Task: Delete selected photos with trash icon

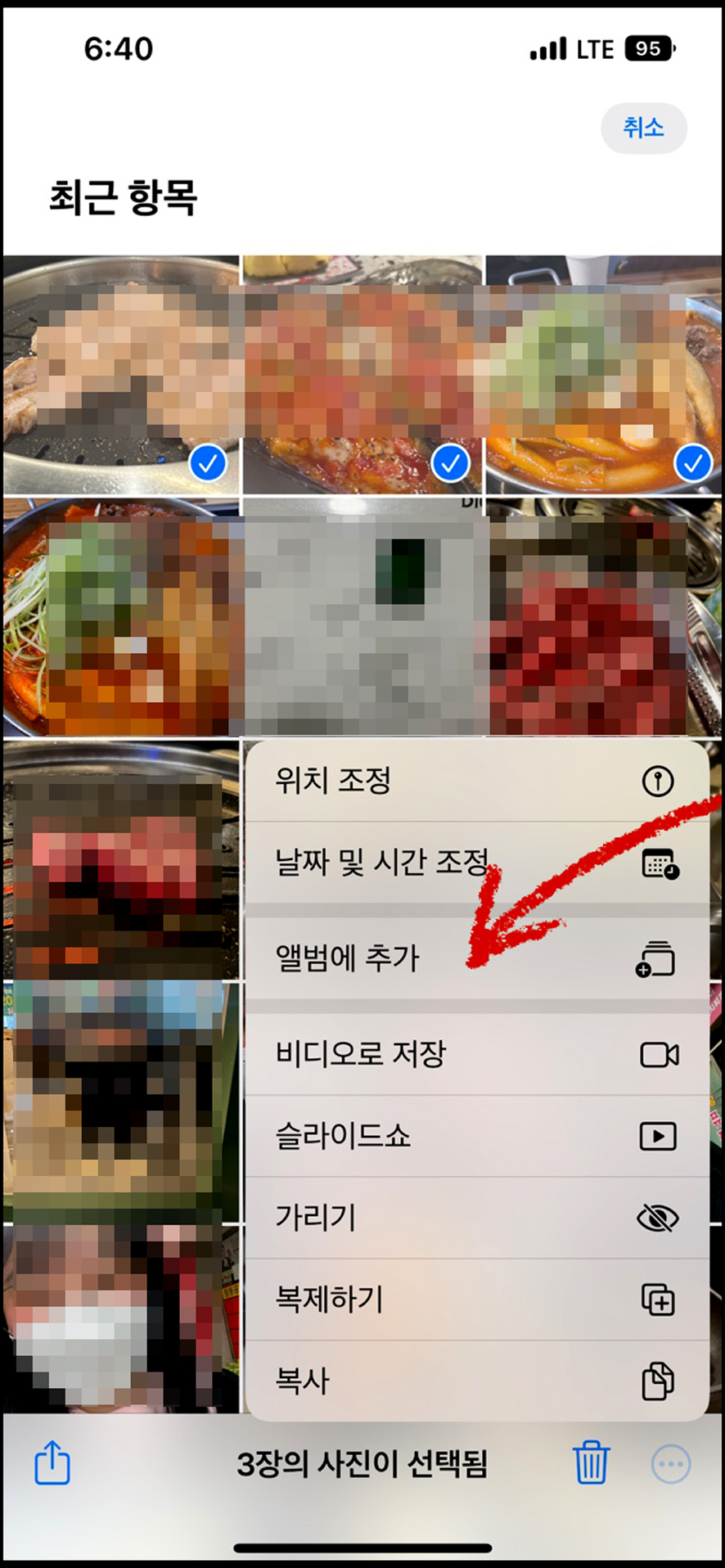Action: (x=591, y=1462)
